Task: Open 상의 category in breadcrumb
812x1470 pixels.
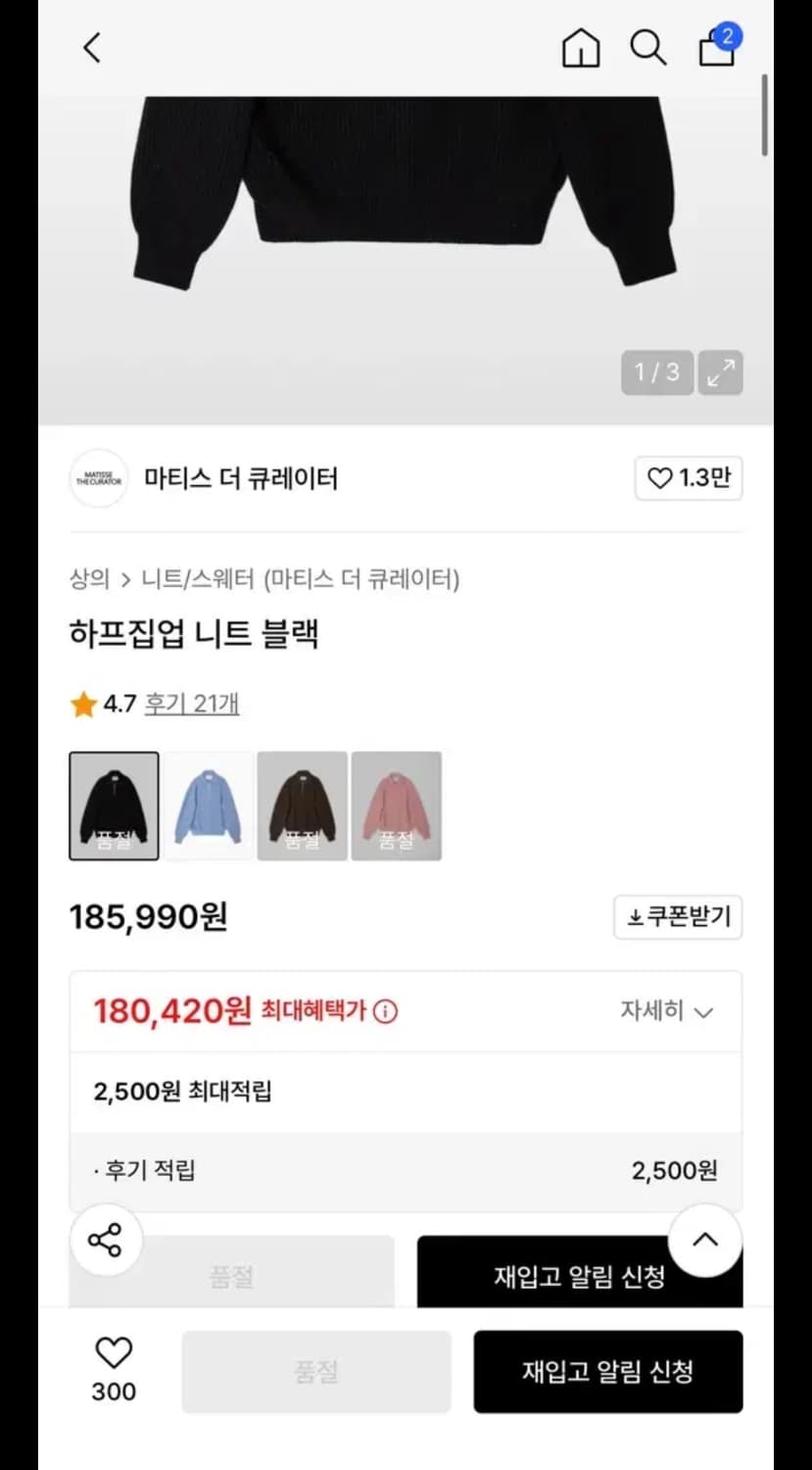Action: 89,579
